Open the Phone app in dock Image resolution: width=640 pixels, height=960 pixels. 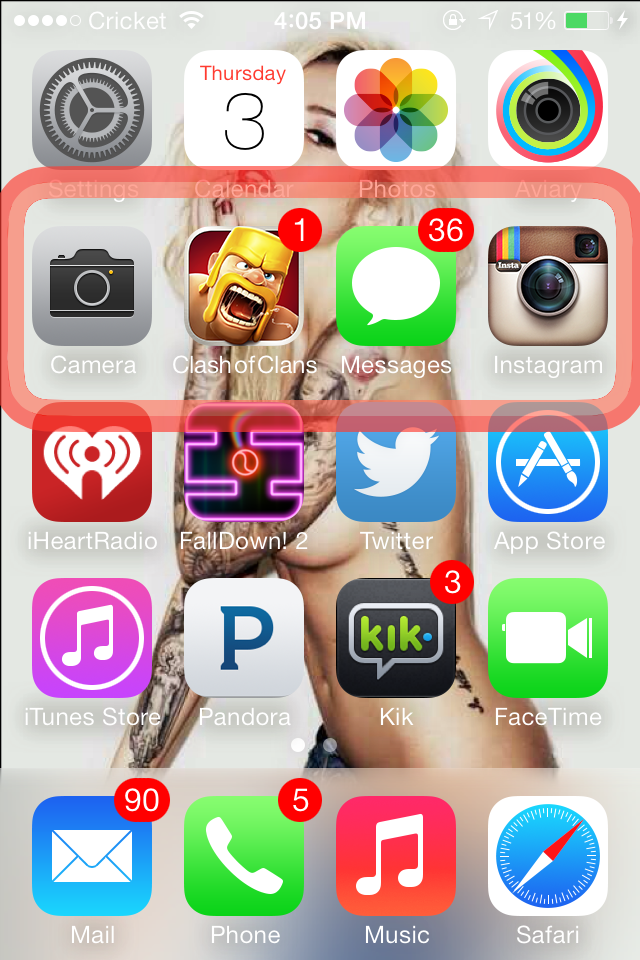244,856
